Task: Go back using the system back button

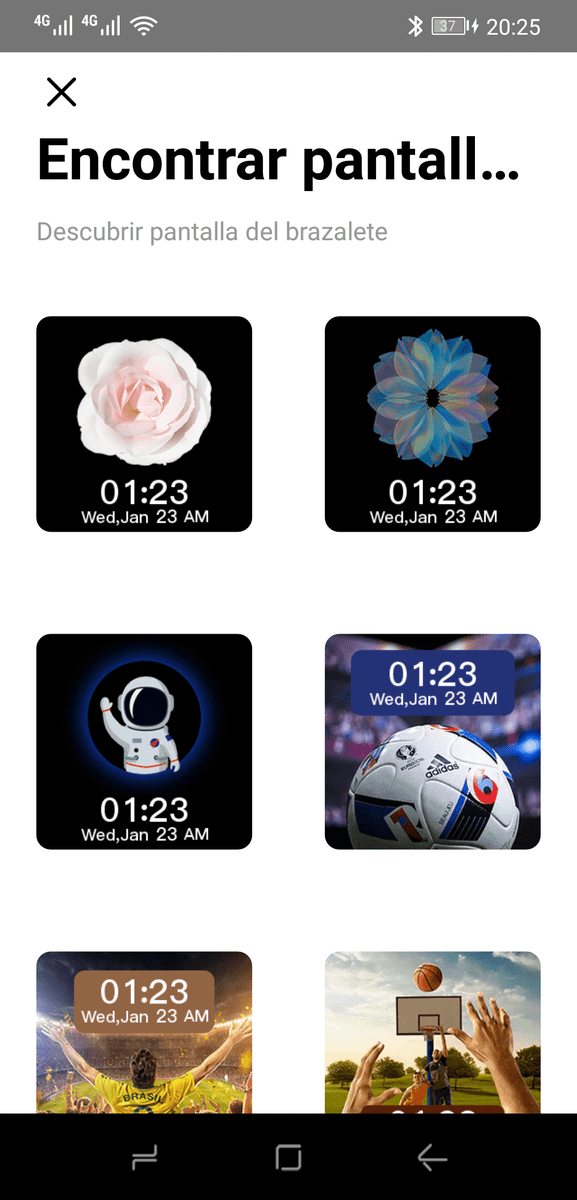Action: click(x=432, y=1158)
